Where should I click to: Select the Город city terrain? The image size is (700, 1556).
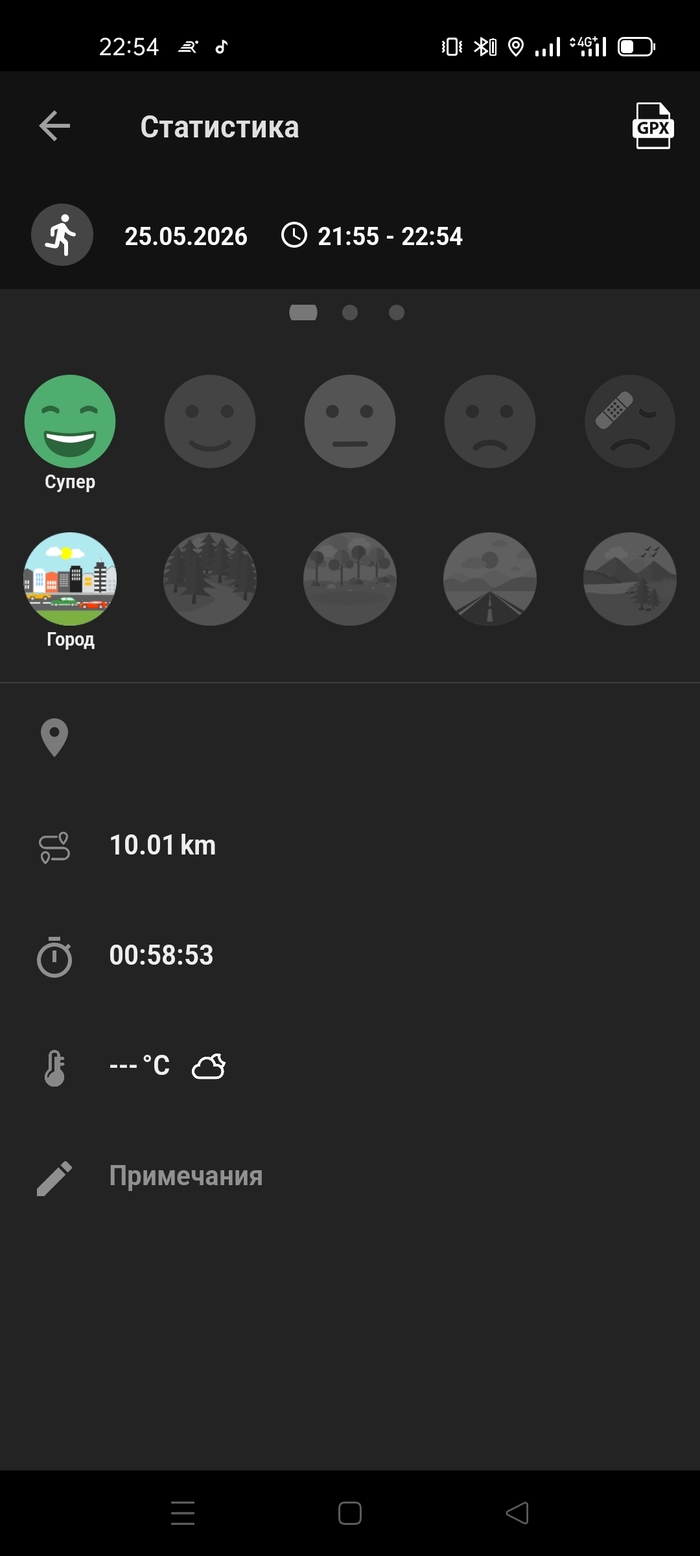tap(70, 579)
